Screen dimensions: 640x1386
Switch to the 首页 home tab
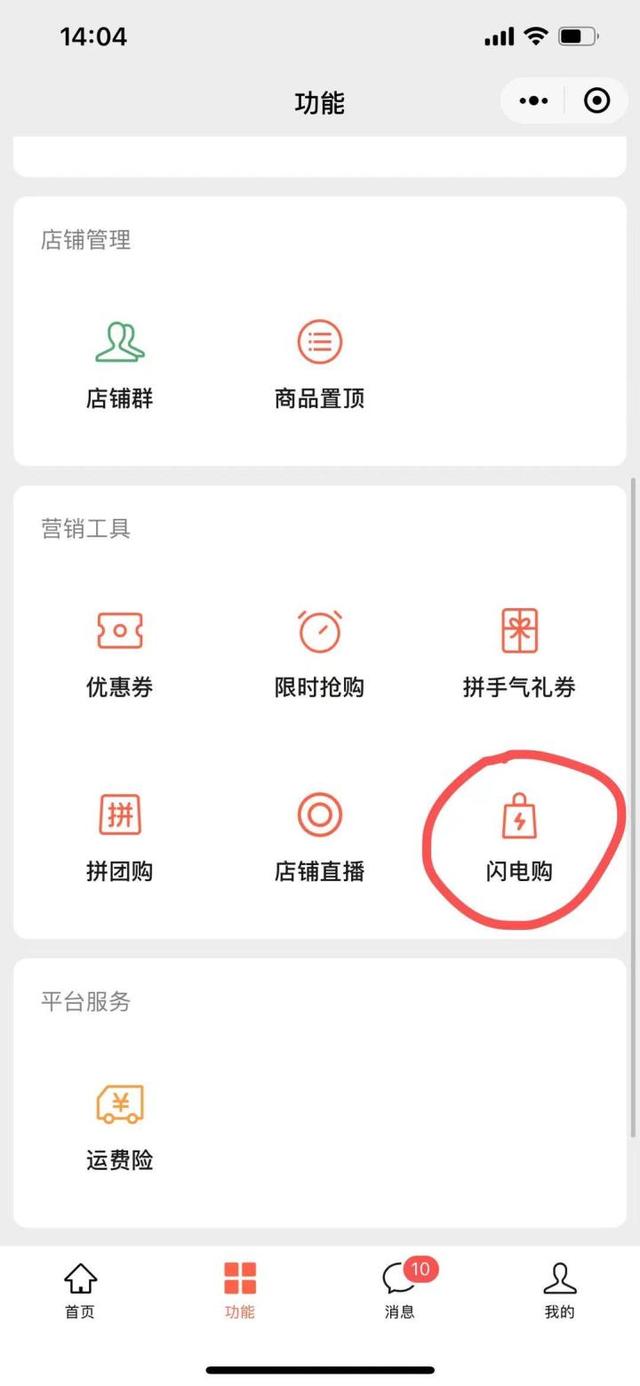80,1290
